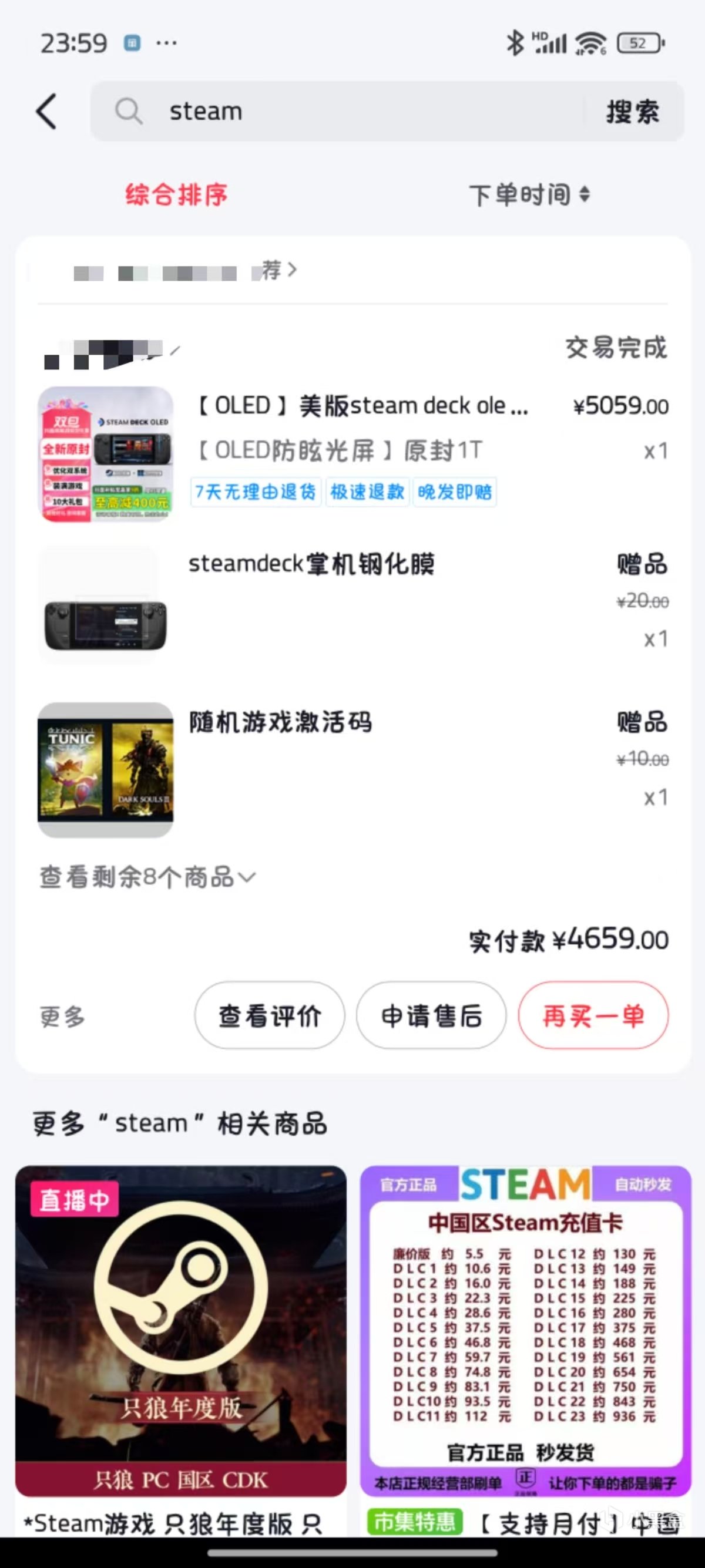Expand 查看剩余8个商品

pos(147,877)
